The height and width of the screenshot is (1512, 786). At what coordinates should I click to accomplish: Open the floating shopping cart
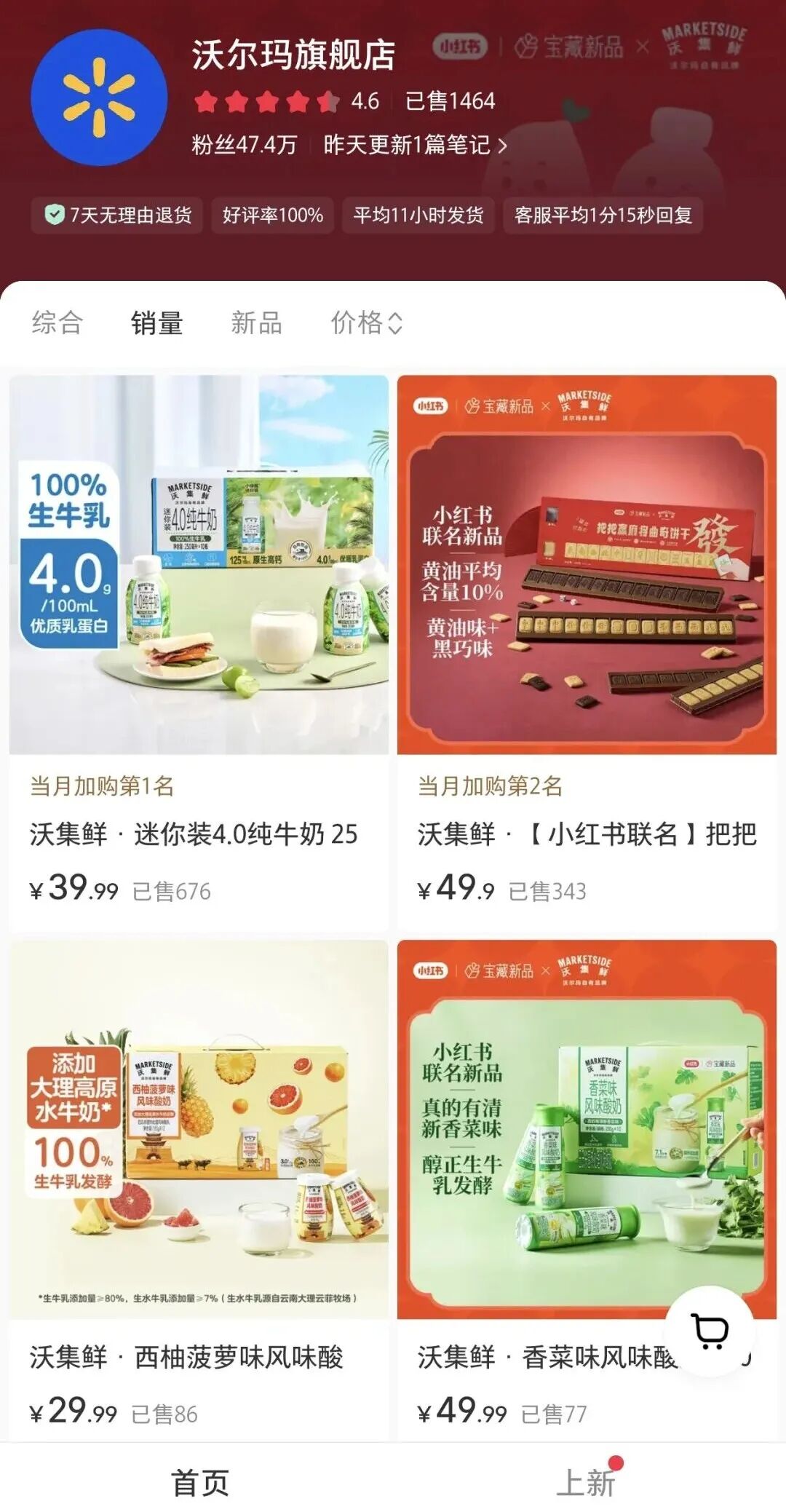pos(710,1331)
